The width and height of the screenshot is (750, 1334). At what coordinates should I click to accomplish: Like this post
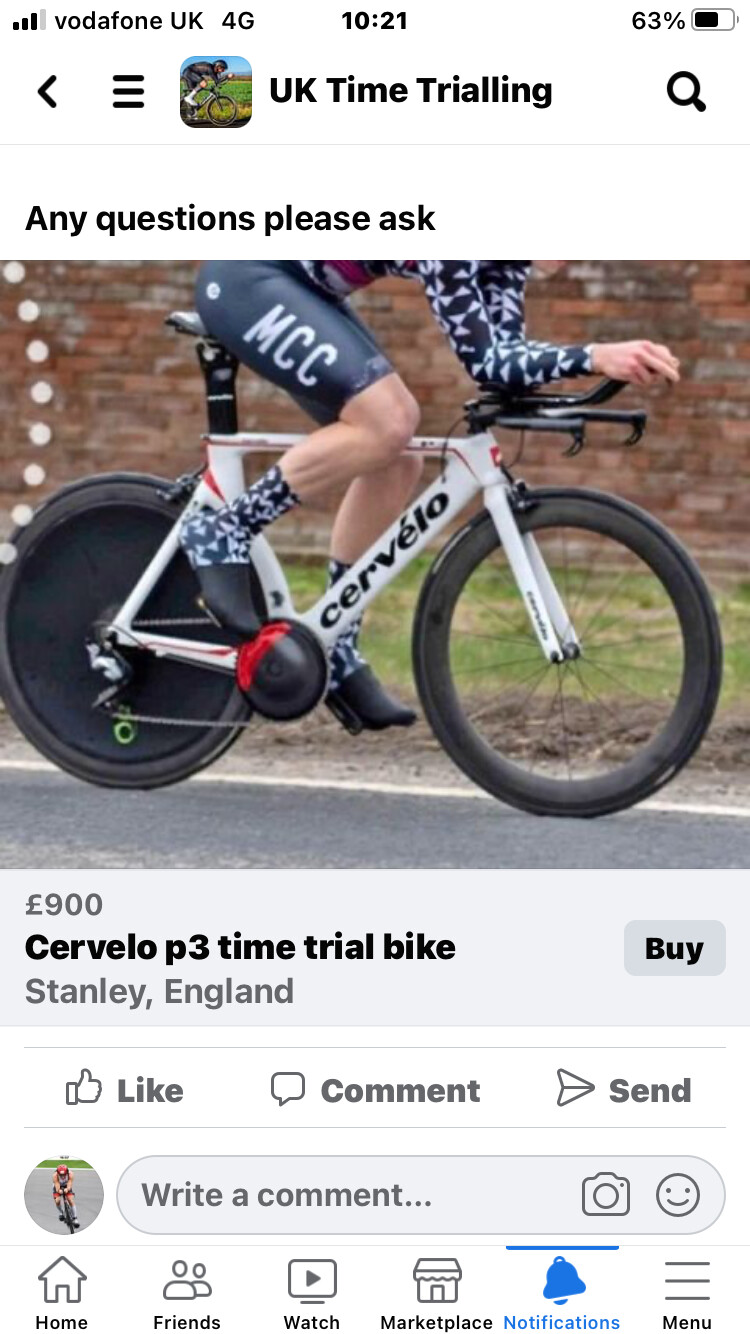125,1089
